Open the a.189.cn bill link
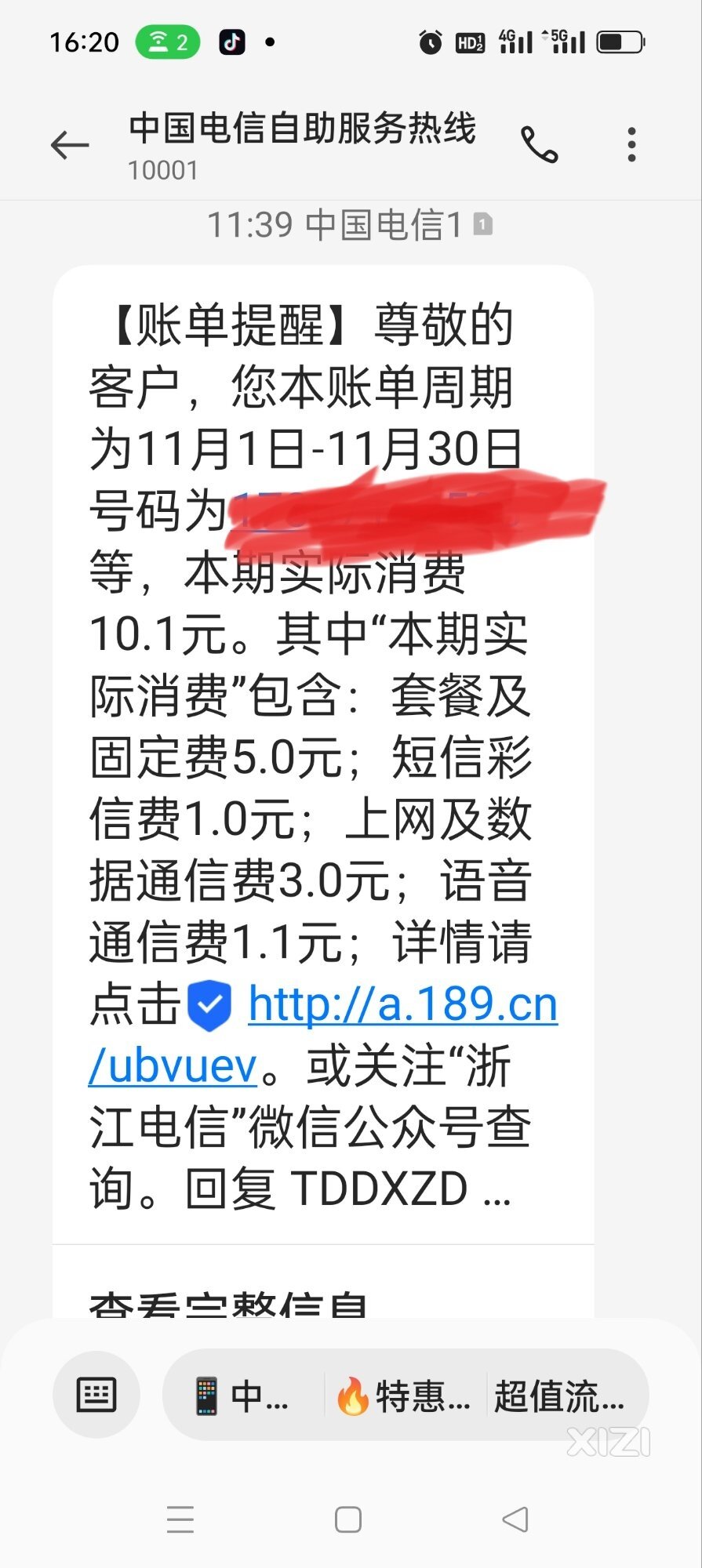 (402, 1005)
